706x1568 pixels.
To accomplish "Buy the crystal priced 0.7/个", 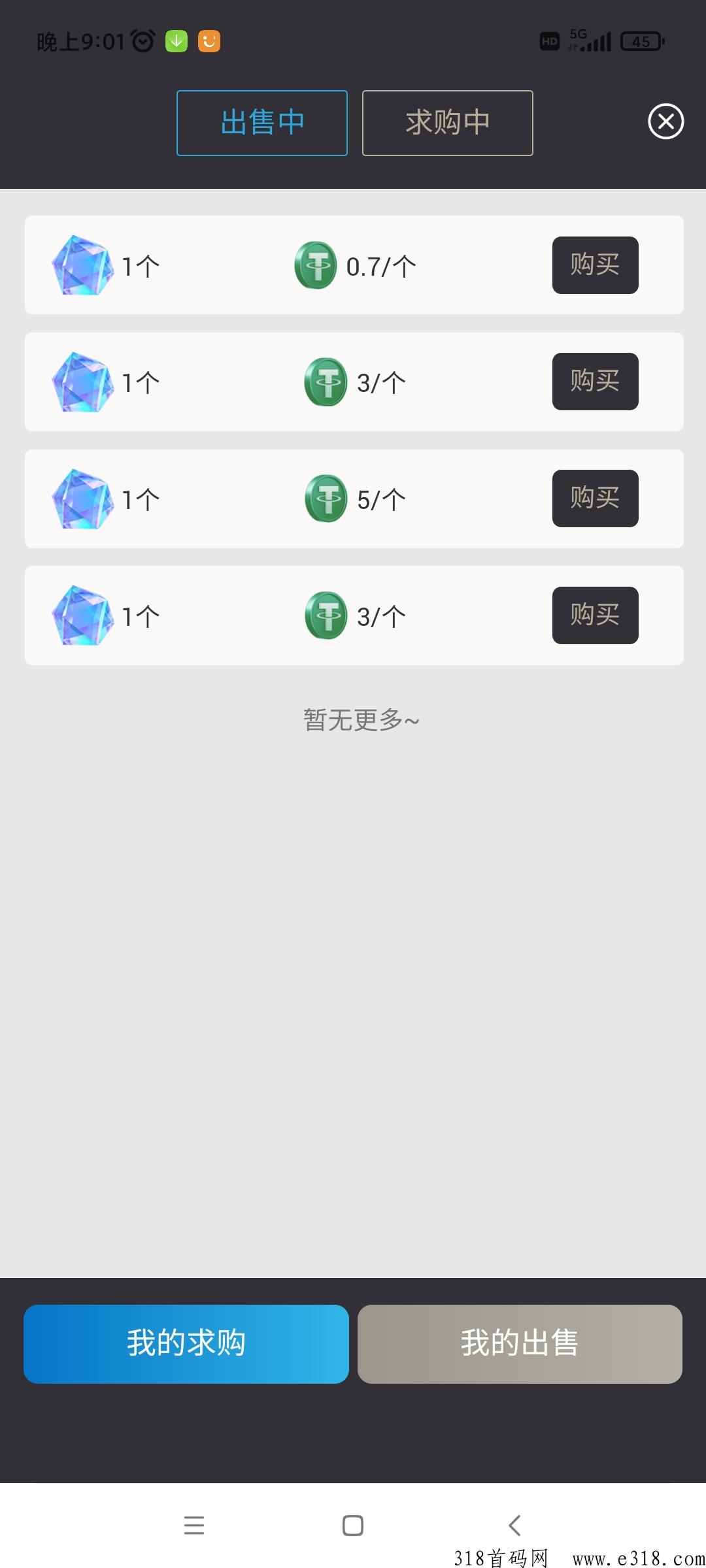I will 595,265.
